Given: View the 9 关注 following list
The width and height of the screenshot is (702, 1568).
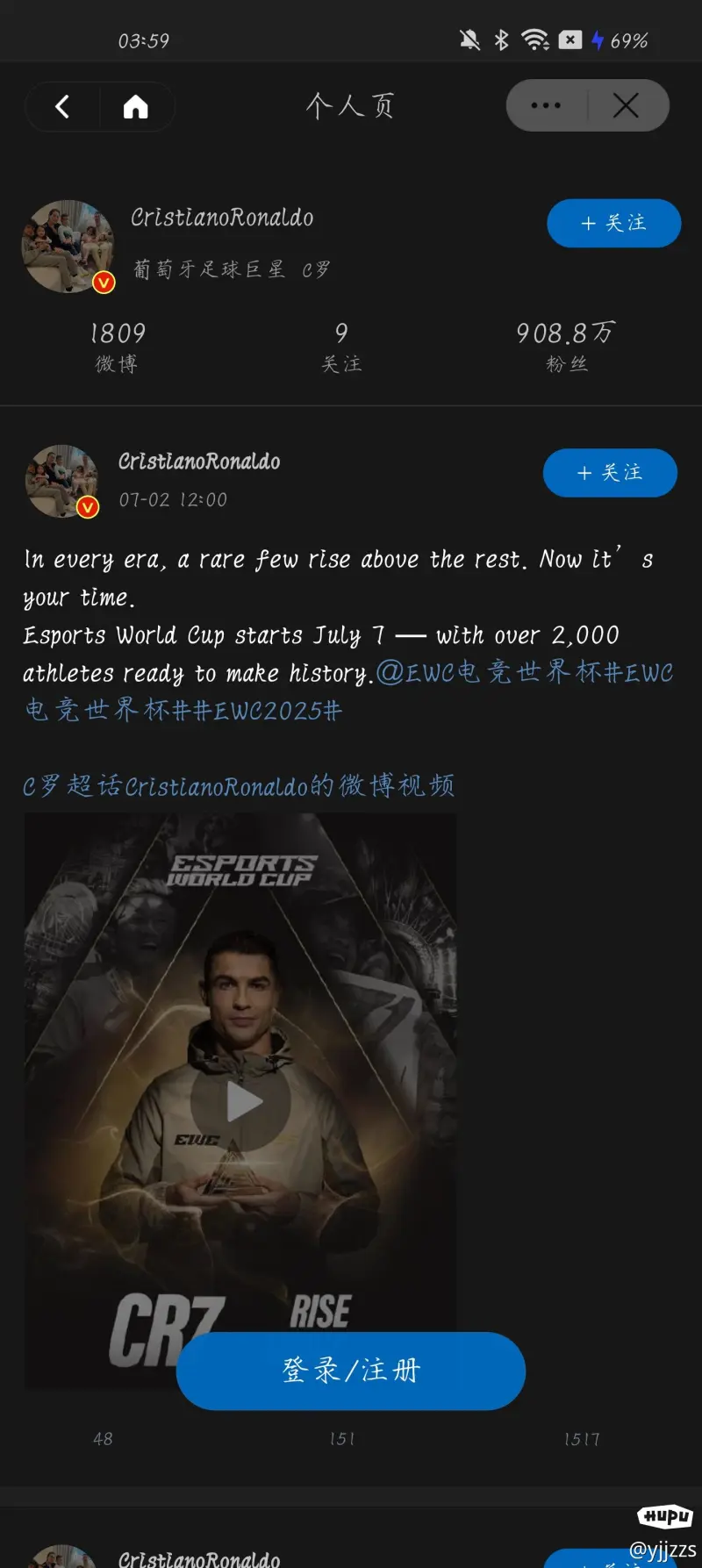Looking at the screenshot, I should click(341, 346).
